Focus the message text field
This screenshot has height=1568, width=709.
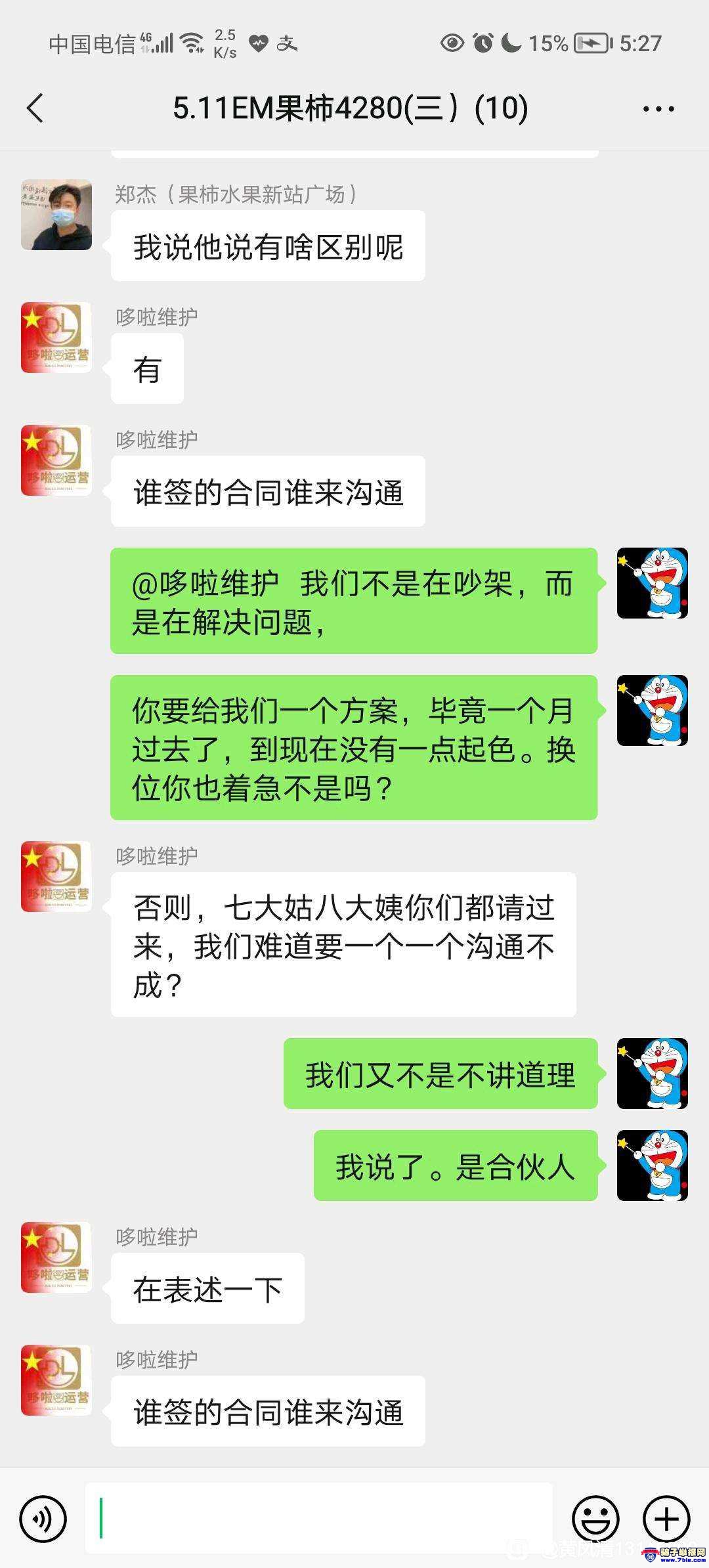pos(318,1519)
